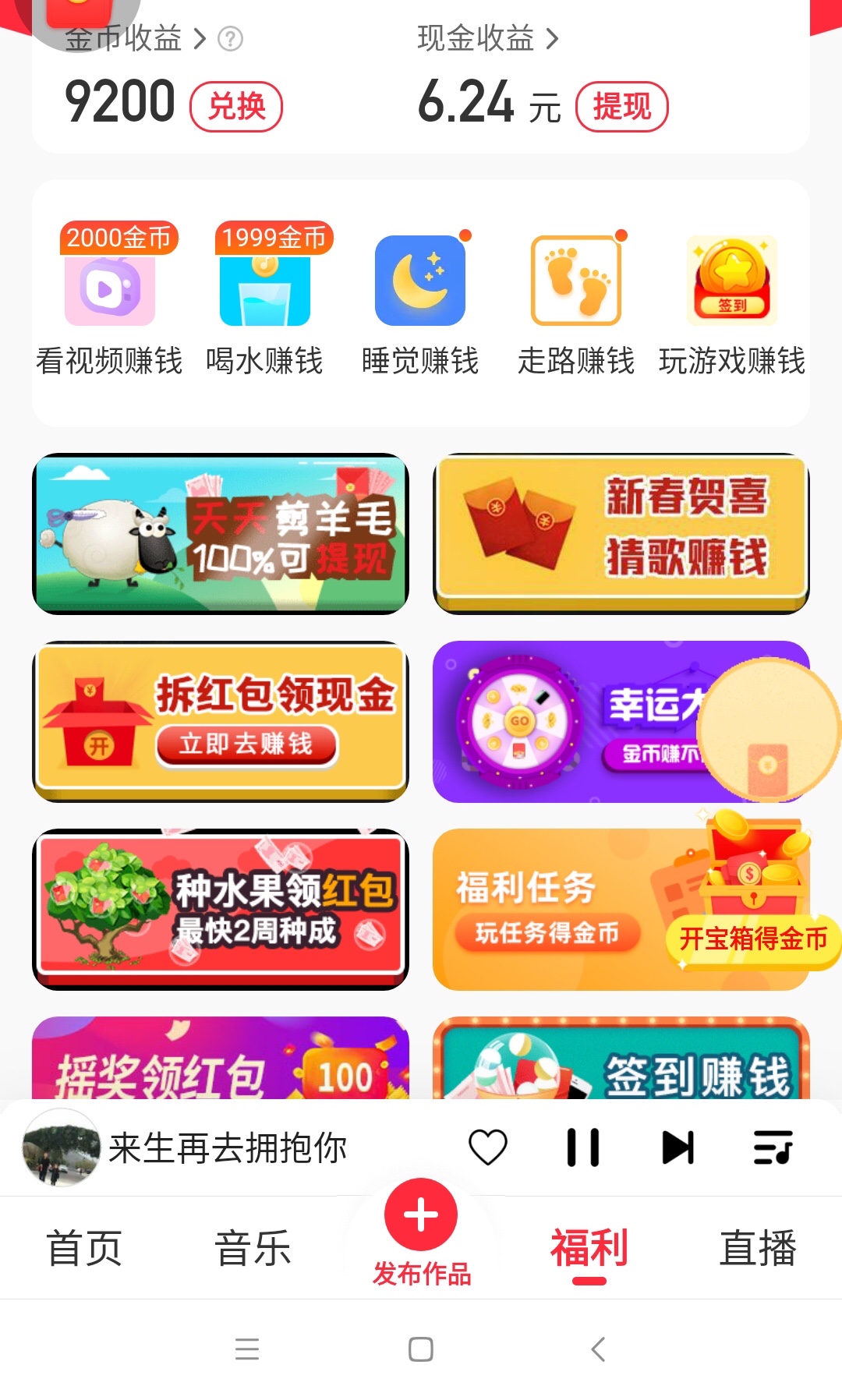The height and width of the screenshot is (1400, 842).
Task: Tap 提现 to withdraw 6.24 yuan
Action: tap(621, 106)
